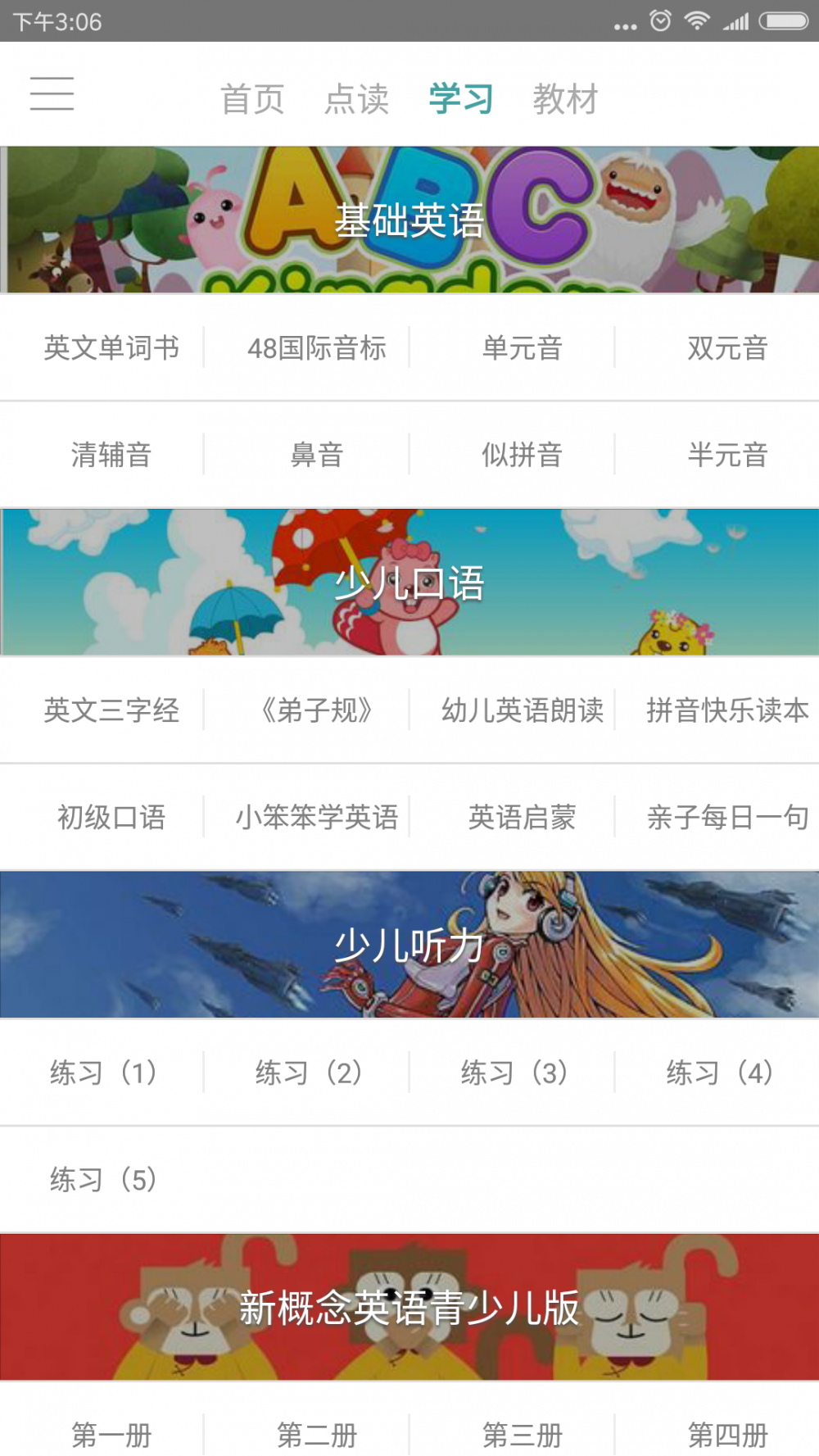Select 亲子每日一句

[x=727, y=816]
